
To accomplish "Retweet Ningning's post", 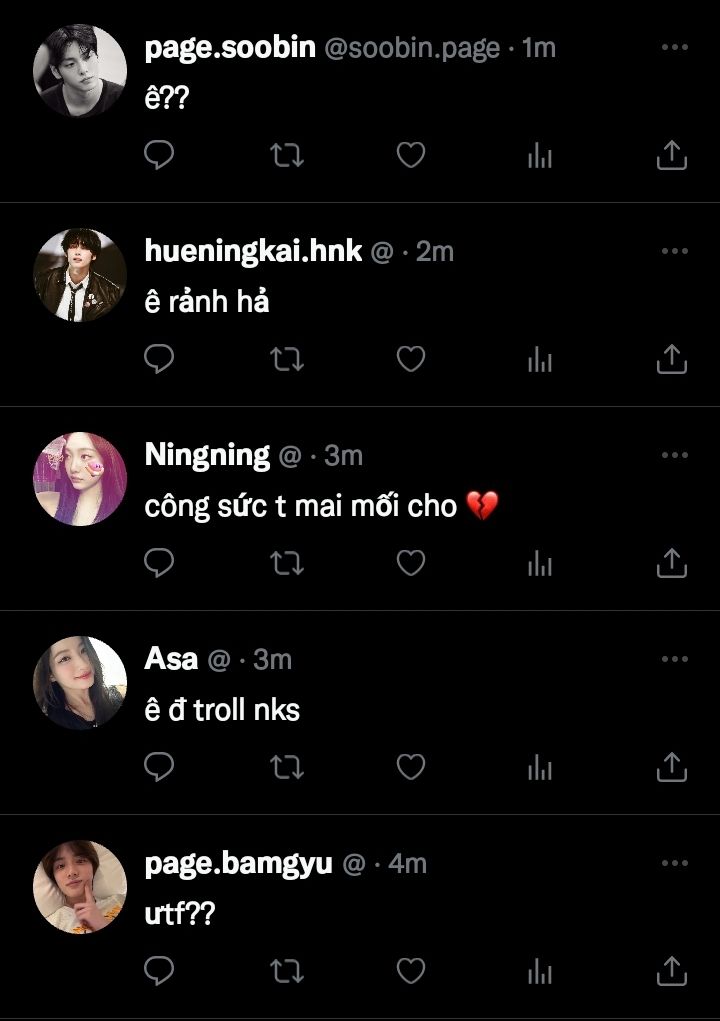I will [x=288, y=563].
